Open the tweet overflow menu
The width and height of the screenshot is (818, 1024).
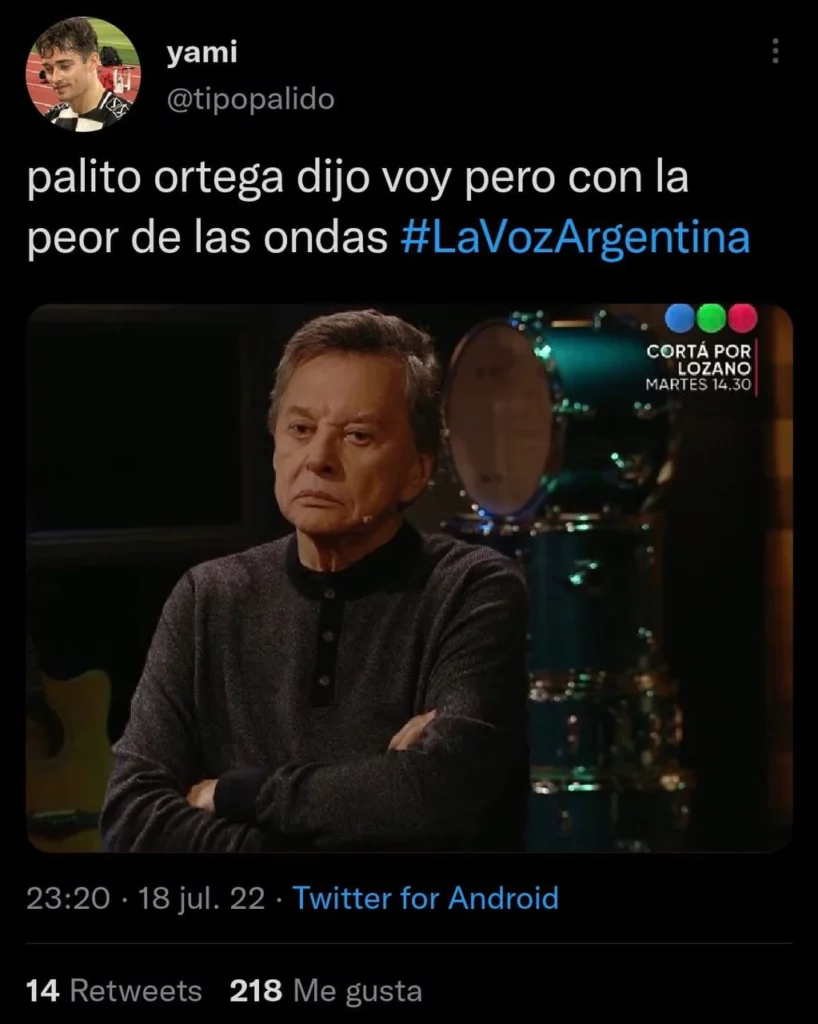tap(775, 52)
